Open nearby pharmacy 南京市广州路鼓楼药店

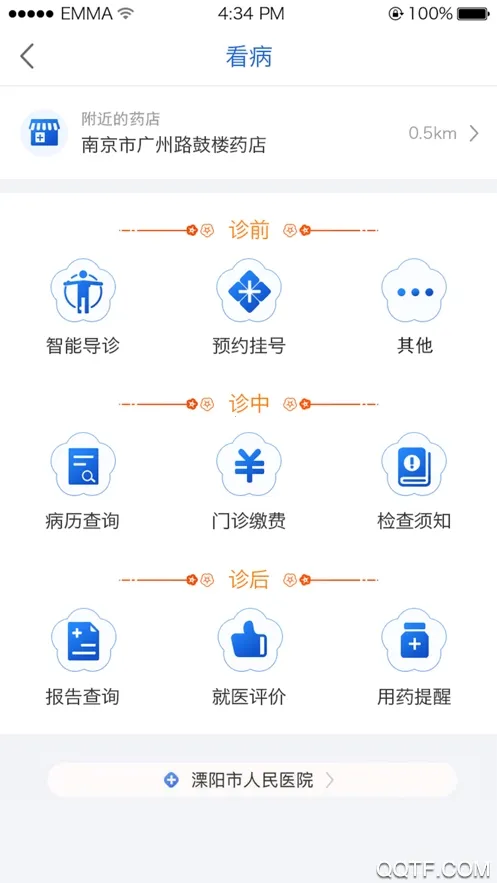click(x=248, y=133)
